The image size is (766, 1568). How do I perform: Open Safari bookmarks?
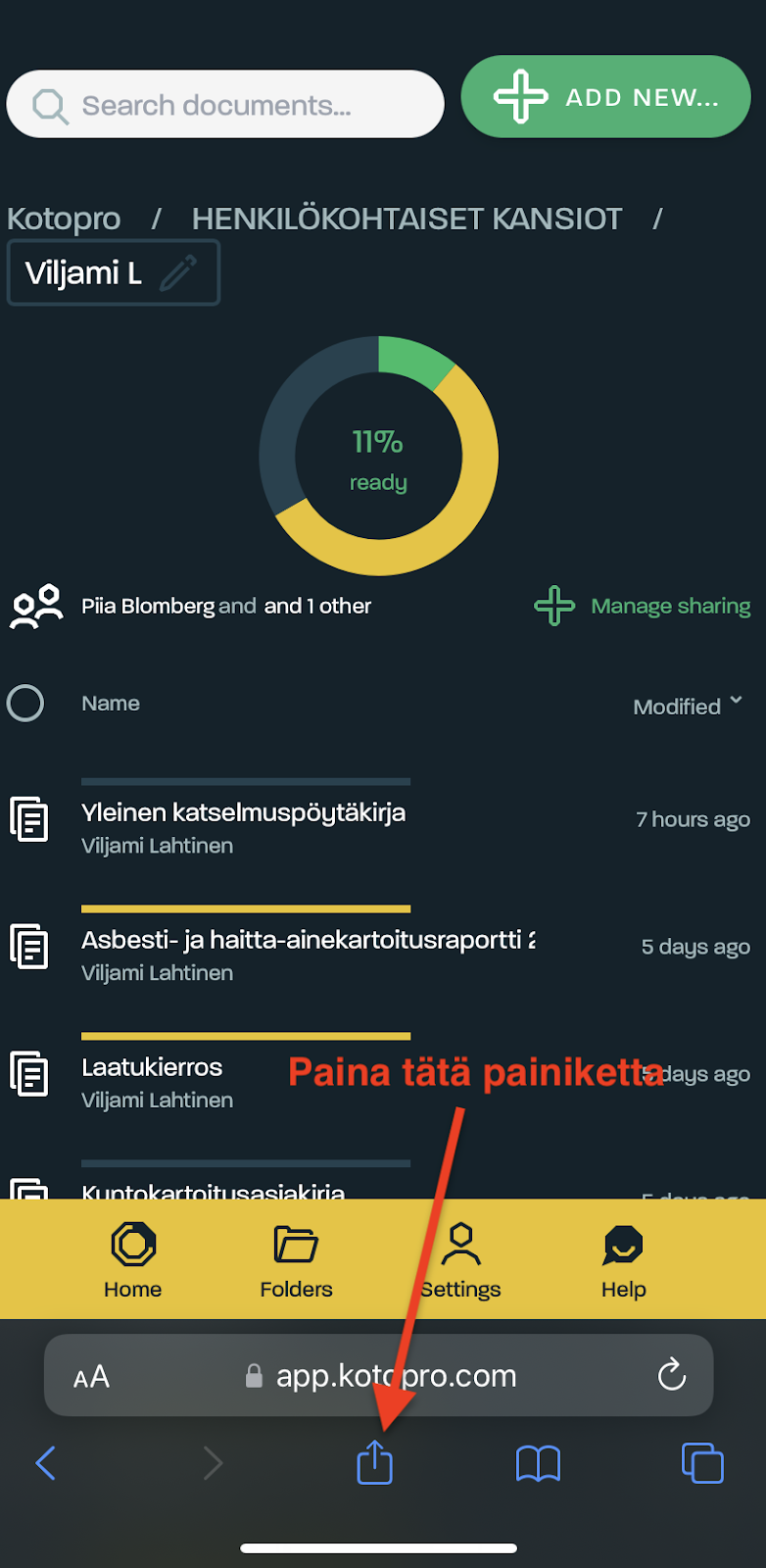click(x=538, y=1464)
